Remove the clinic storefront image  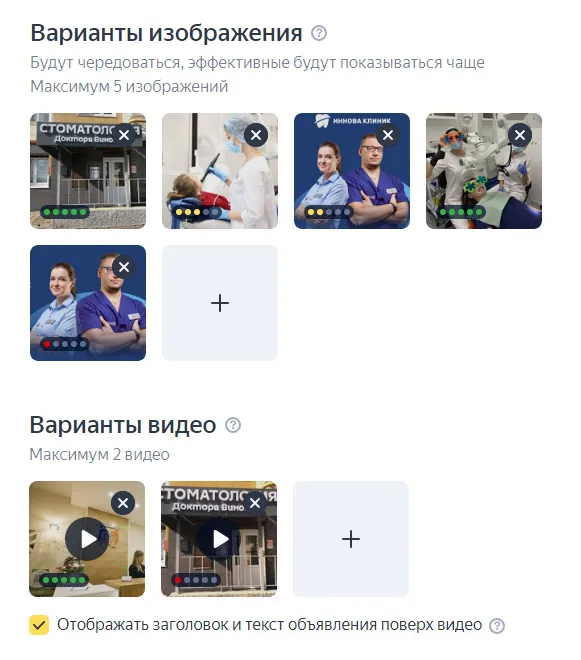pos(124,135)
